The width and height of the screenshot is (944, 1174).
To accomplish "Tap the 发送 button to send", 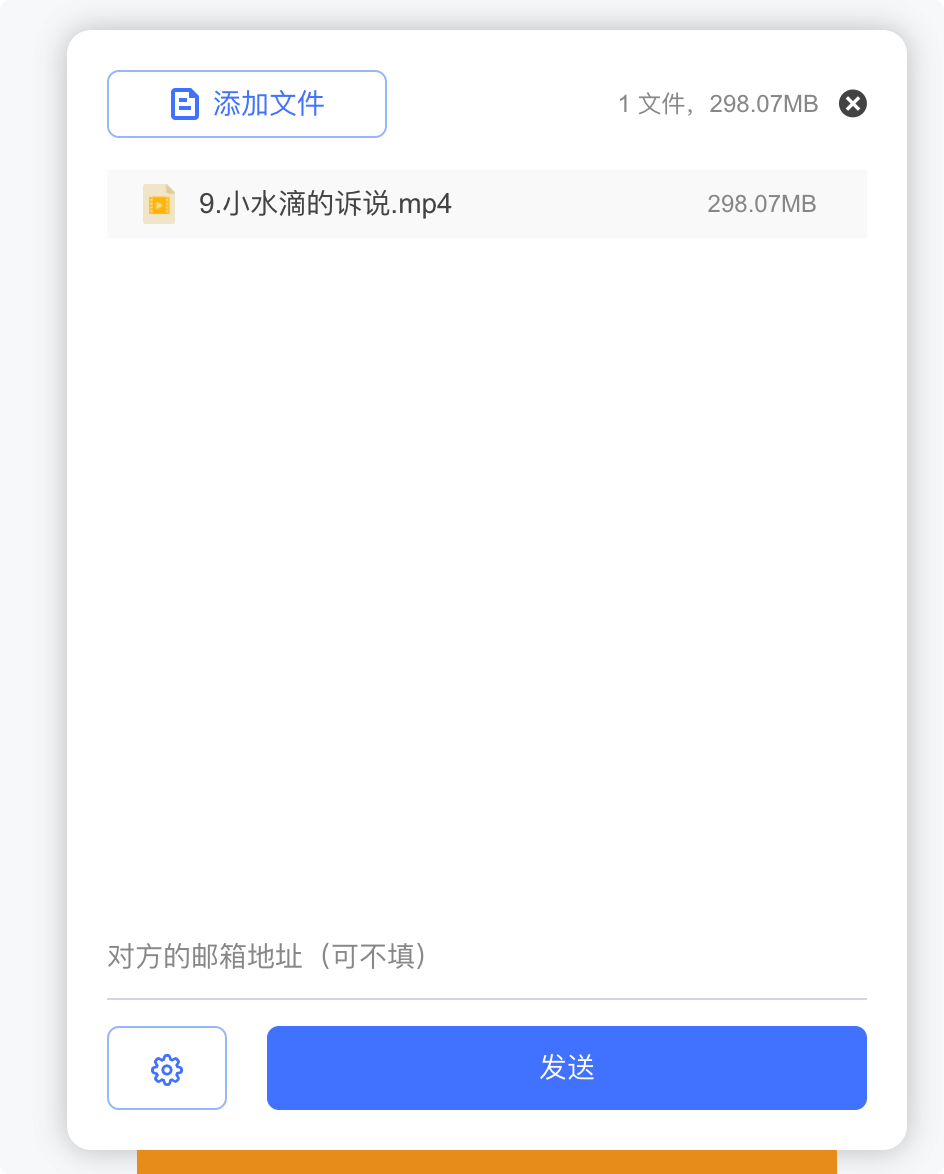I will pos(566,1068).
